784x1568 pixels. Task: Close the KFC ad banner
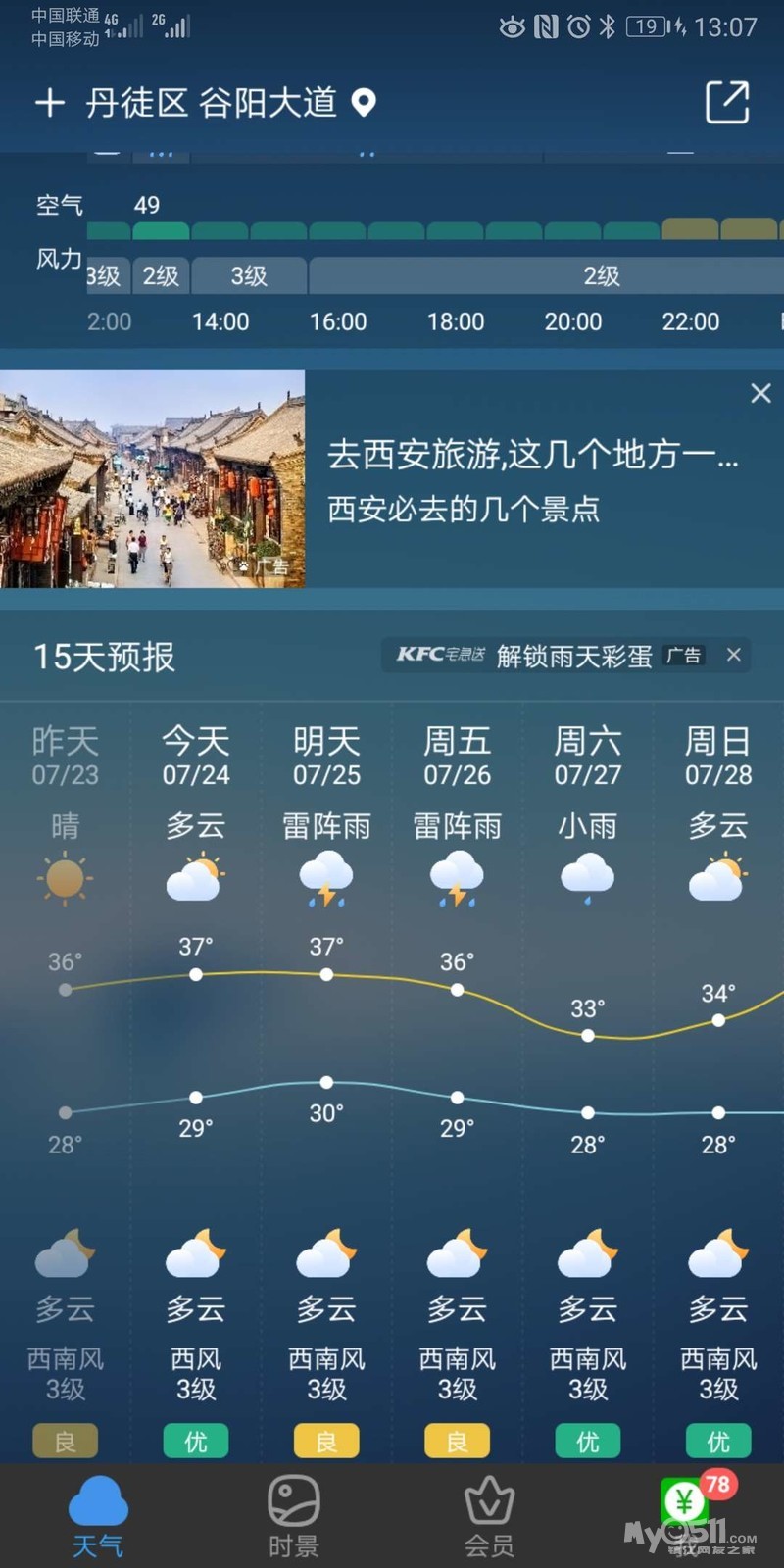click(734, 655)
